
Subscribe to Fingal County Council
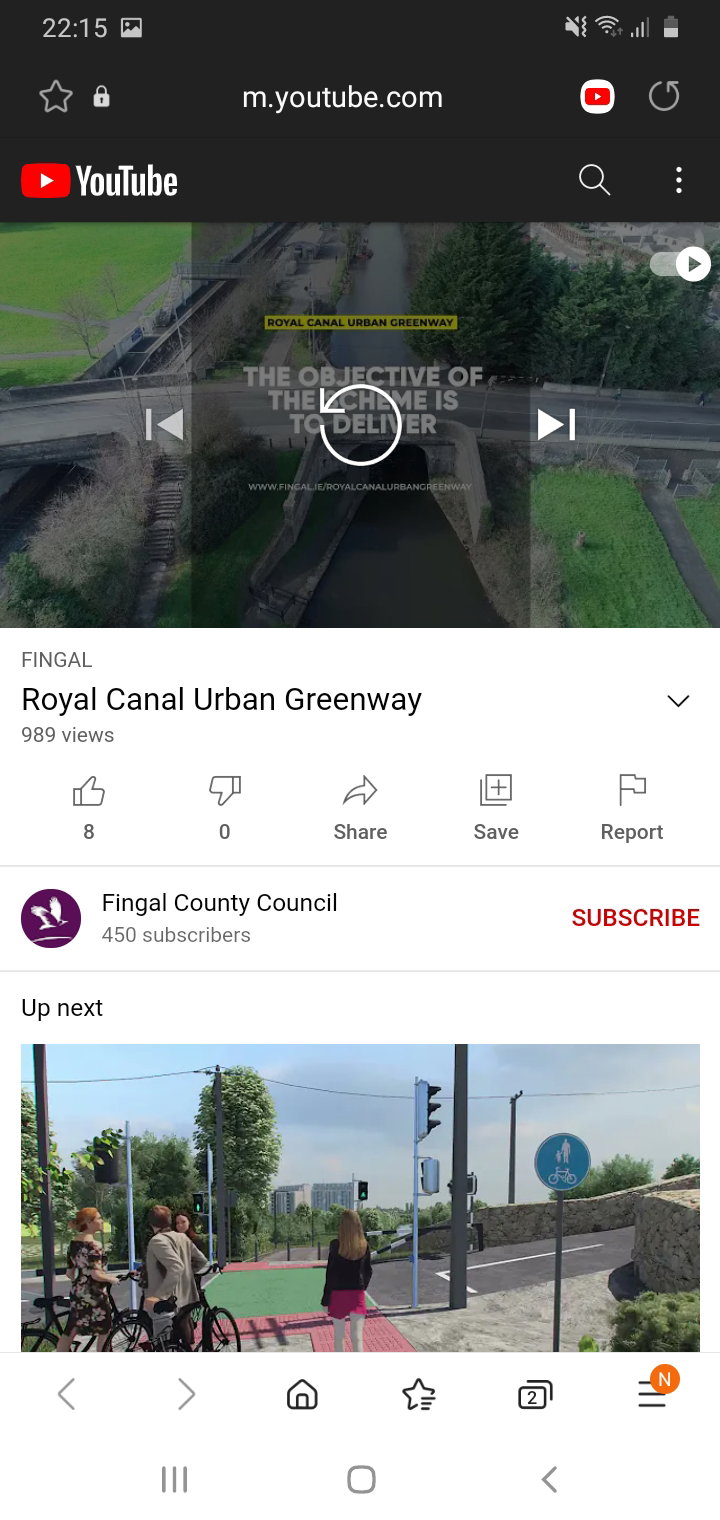(x=635, y=917)
